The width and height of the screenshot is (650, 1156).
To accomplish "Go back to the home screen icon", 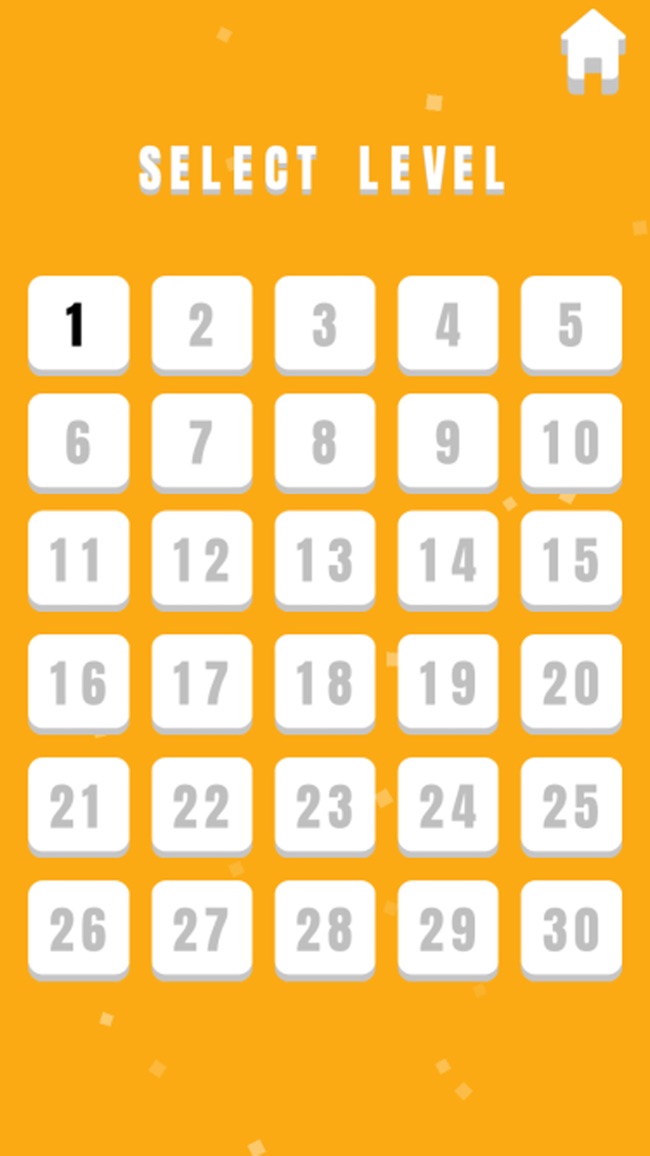I will click(593, 51).
